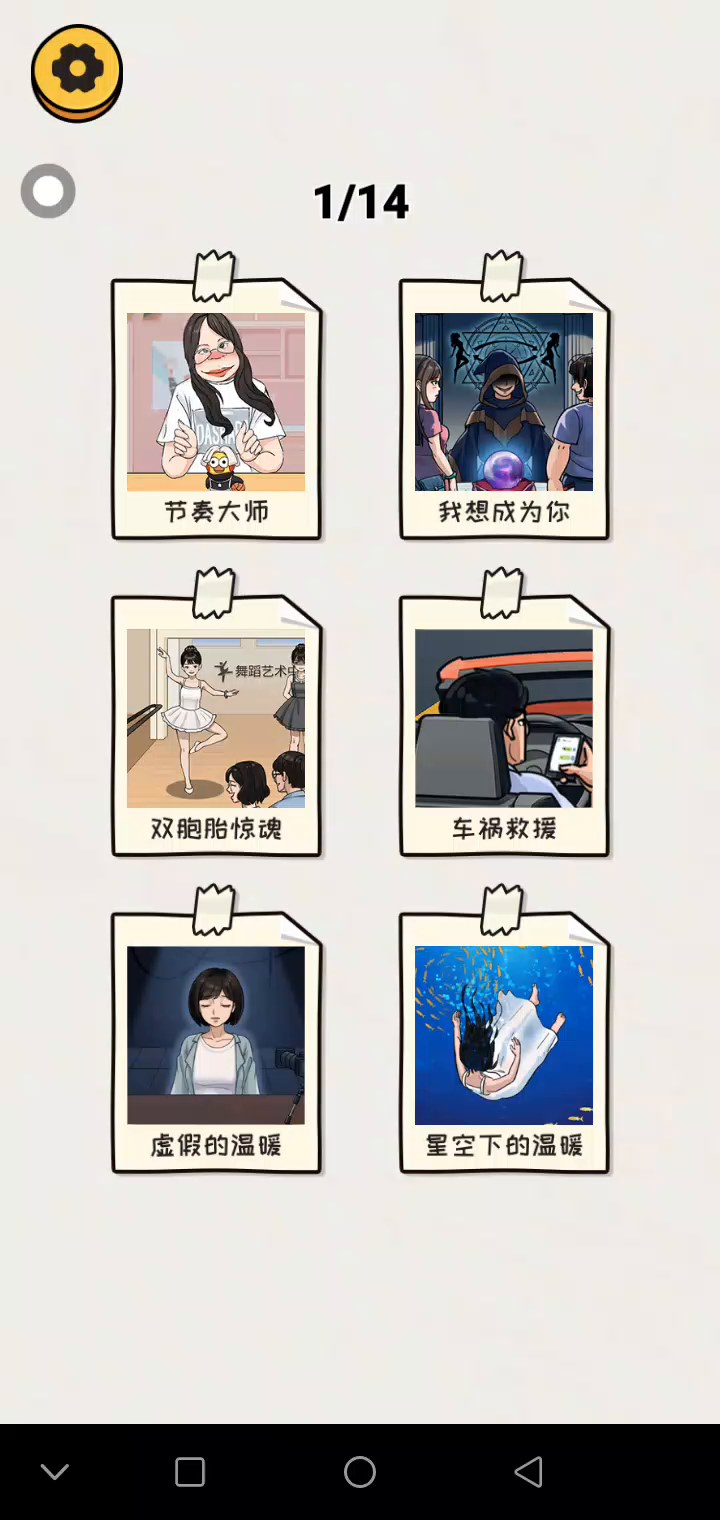This screenshot has height=1520, width=720.
Task: Play the 星空下的温暖 level
Action: point(504,1043)
